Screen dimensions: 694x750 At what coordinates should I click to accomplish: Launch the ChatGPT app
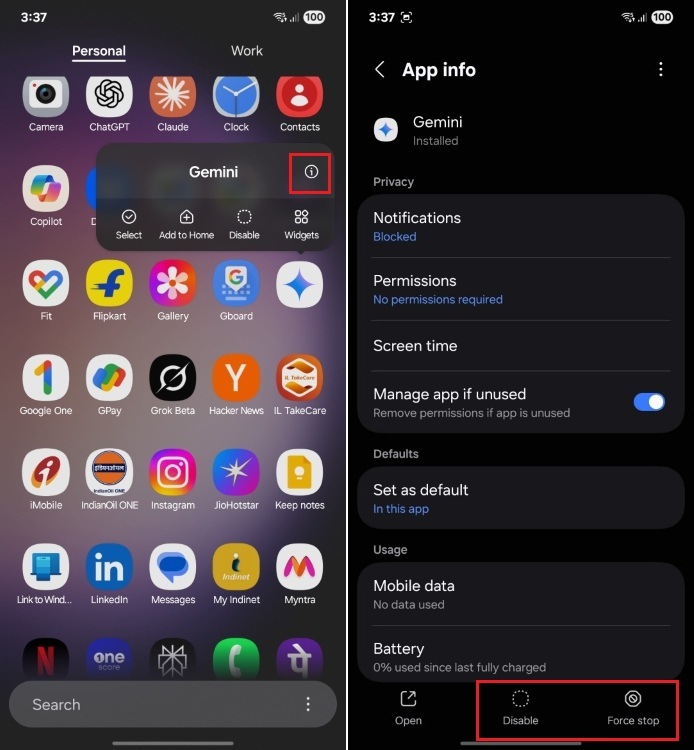coord(109,103)
